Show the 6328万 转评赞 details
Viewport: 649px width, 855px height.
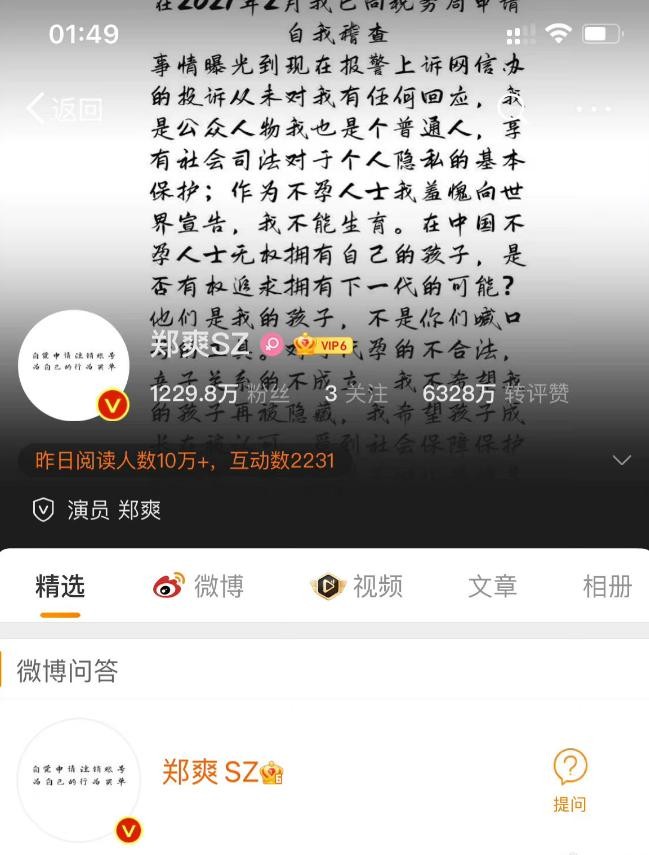495,394
